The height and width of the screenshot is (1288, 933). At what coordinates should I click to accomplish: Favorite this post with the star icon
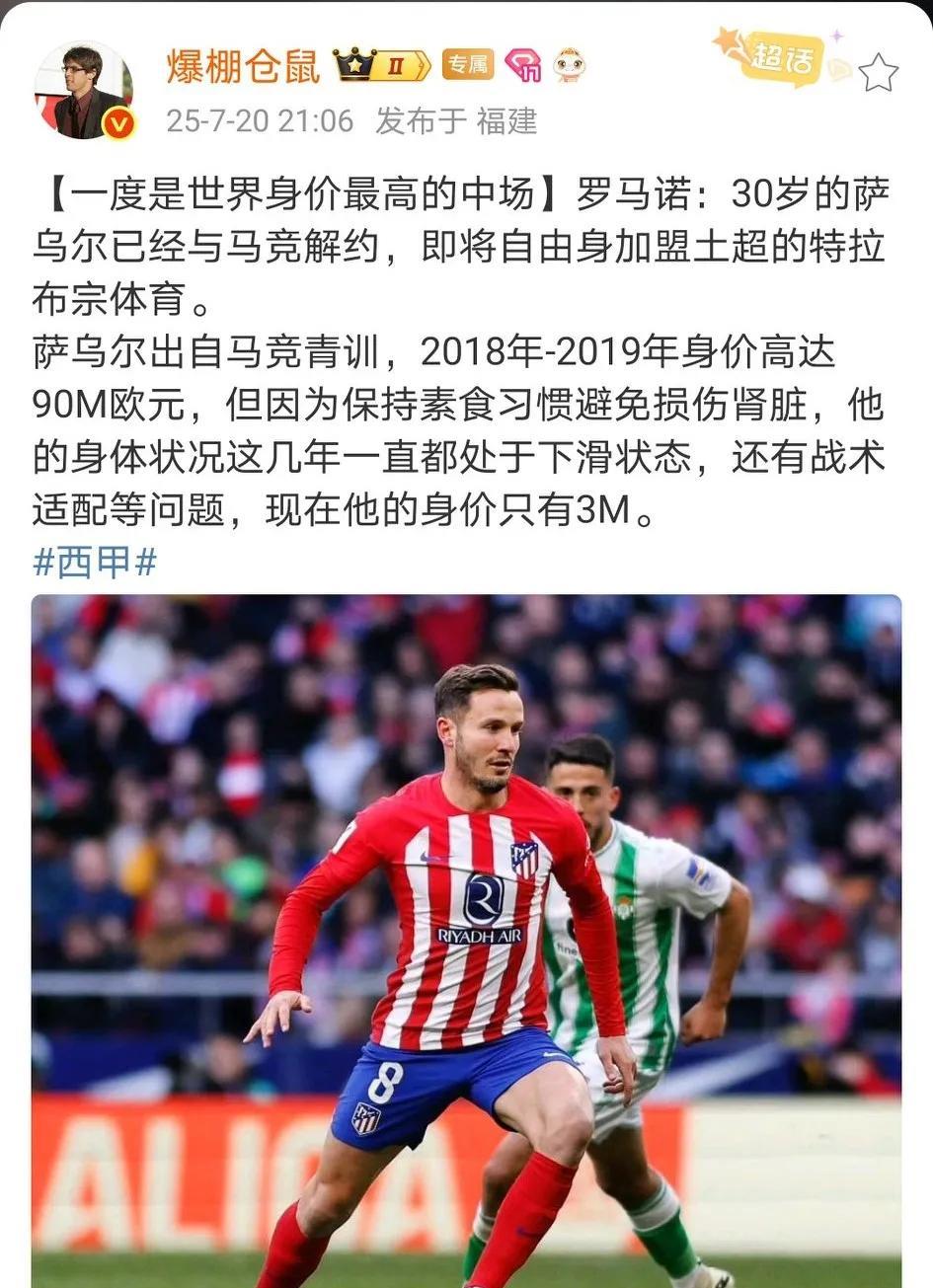(878, 72)
